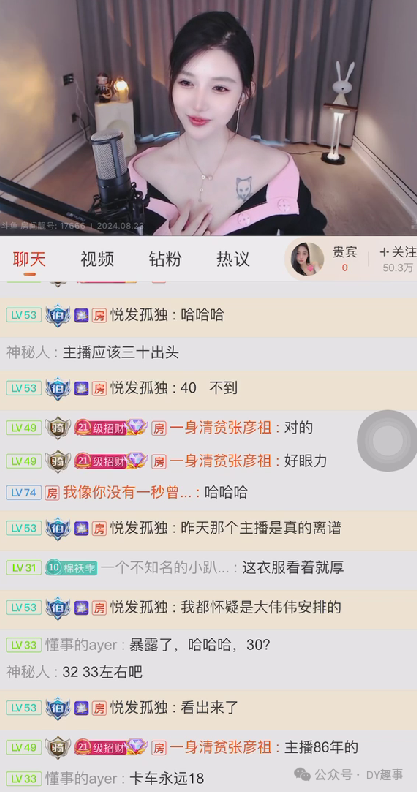Open the streamer's avatar profile
417x792 pixels.
coord(307,259)
